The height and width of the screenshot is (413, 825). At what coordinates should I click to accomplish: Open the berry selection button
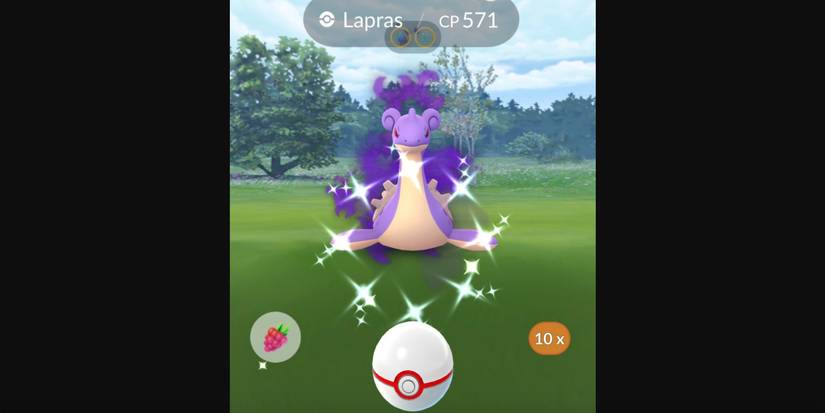click(275, 338)
